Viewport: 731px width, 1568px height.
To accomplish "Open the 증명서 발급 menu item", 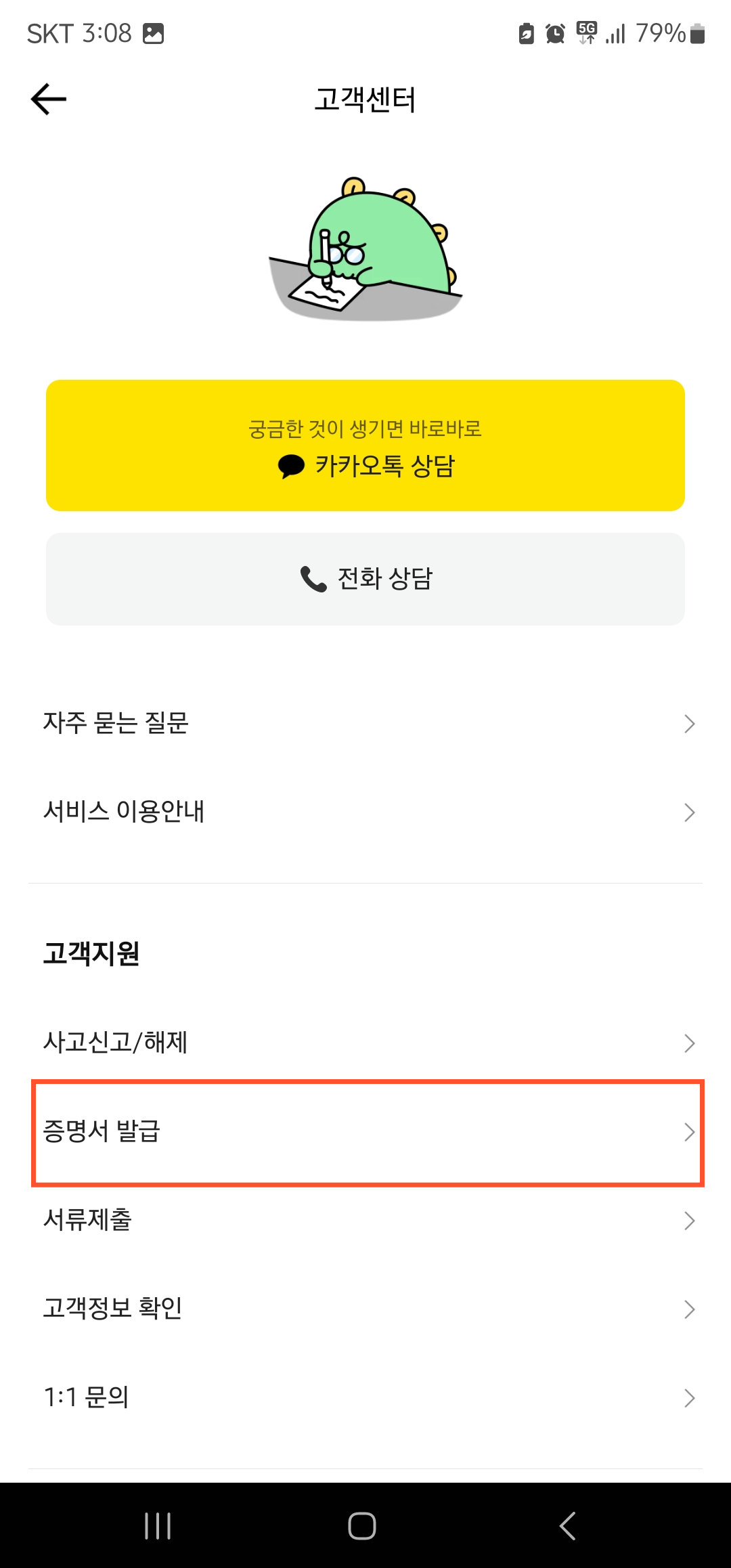I will pos(365,1131).
